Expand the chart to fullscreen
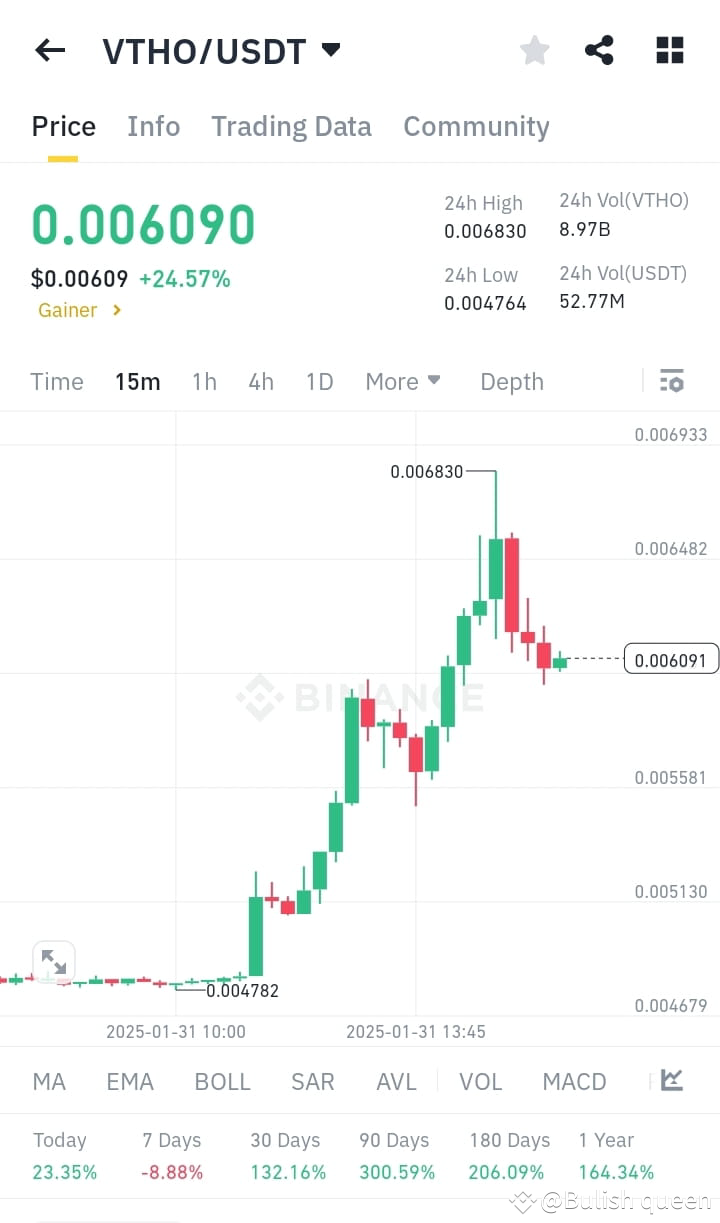720x1223 pixels. click(53, 961)
